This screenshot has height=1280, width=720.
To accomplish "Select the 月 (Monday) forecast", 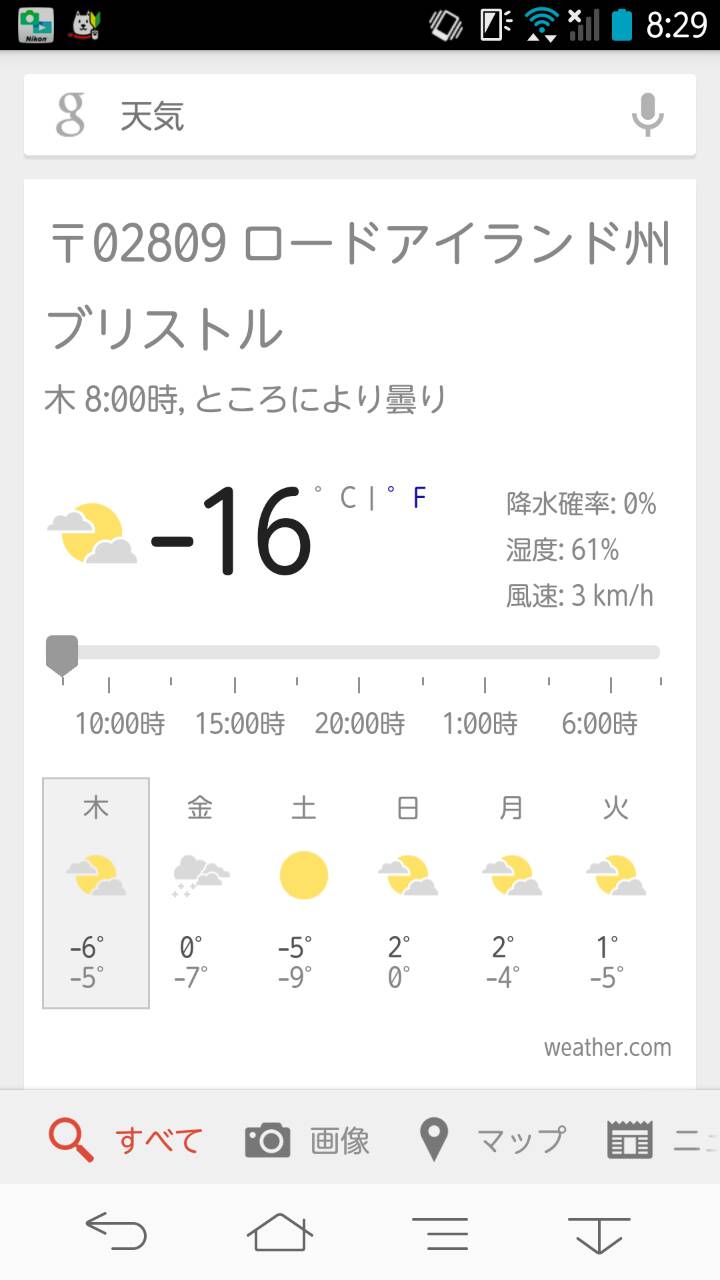I will click(512, 893).
